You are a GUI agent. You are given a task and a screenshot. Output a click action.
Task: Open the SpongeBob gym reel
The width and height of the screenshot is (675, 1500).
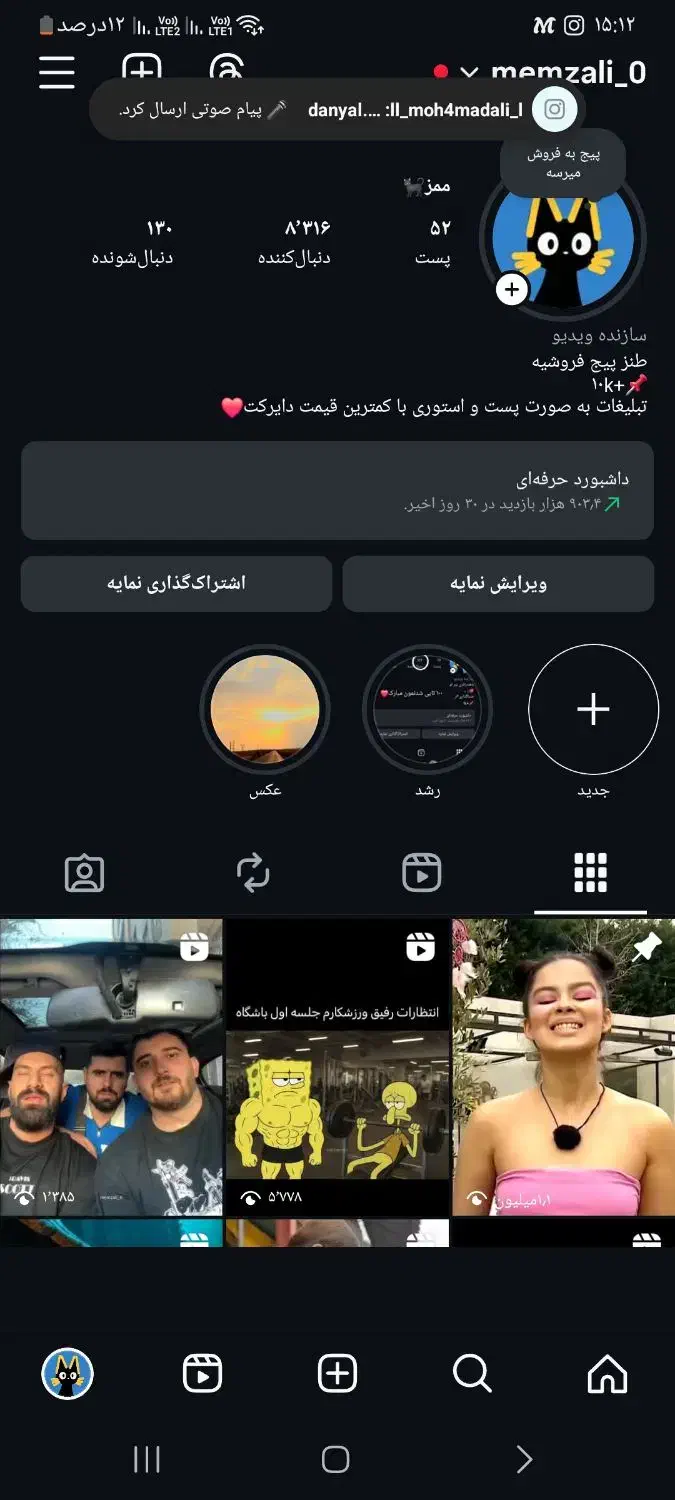[x=337, y=1067]
